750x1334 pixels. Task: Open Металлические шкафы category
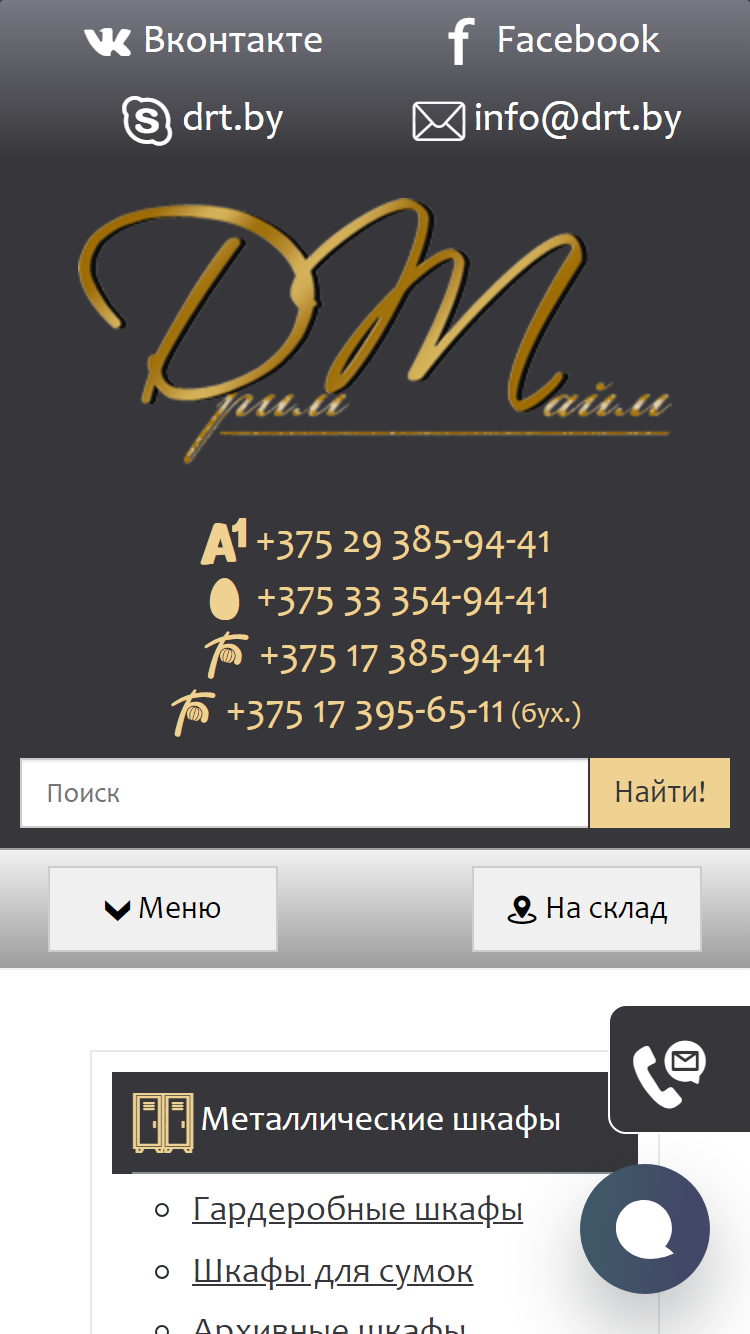pos(375,1122)
